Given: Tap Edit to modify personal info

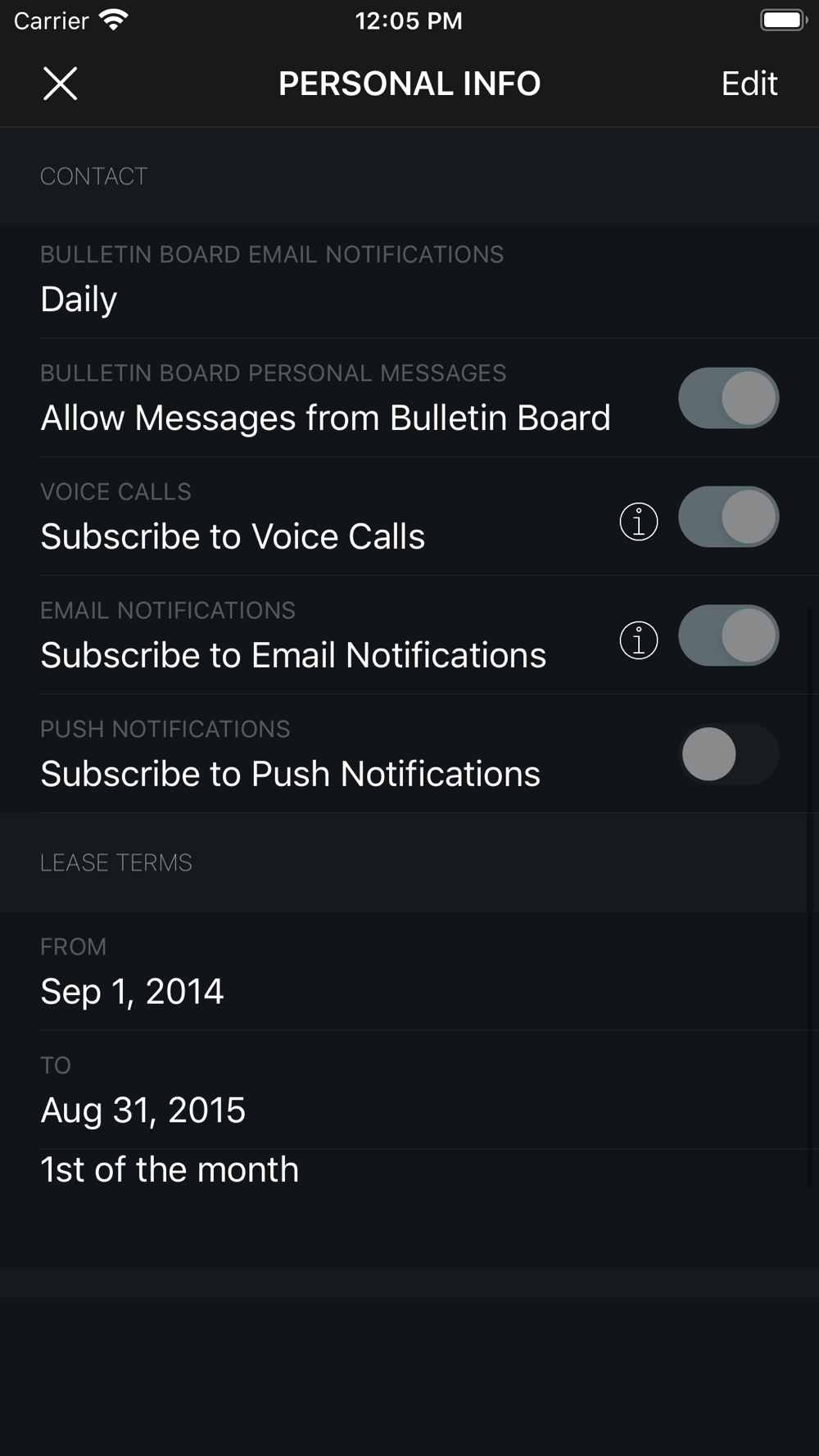Looking at the screenshot, I should pyautogui.click(x=749, y=84).
